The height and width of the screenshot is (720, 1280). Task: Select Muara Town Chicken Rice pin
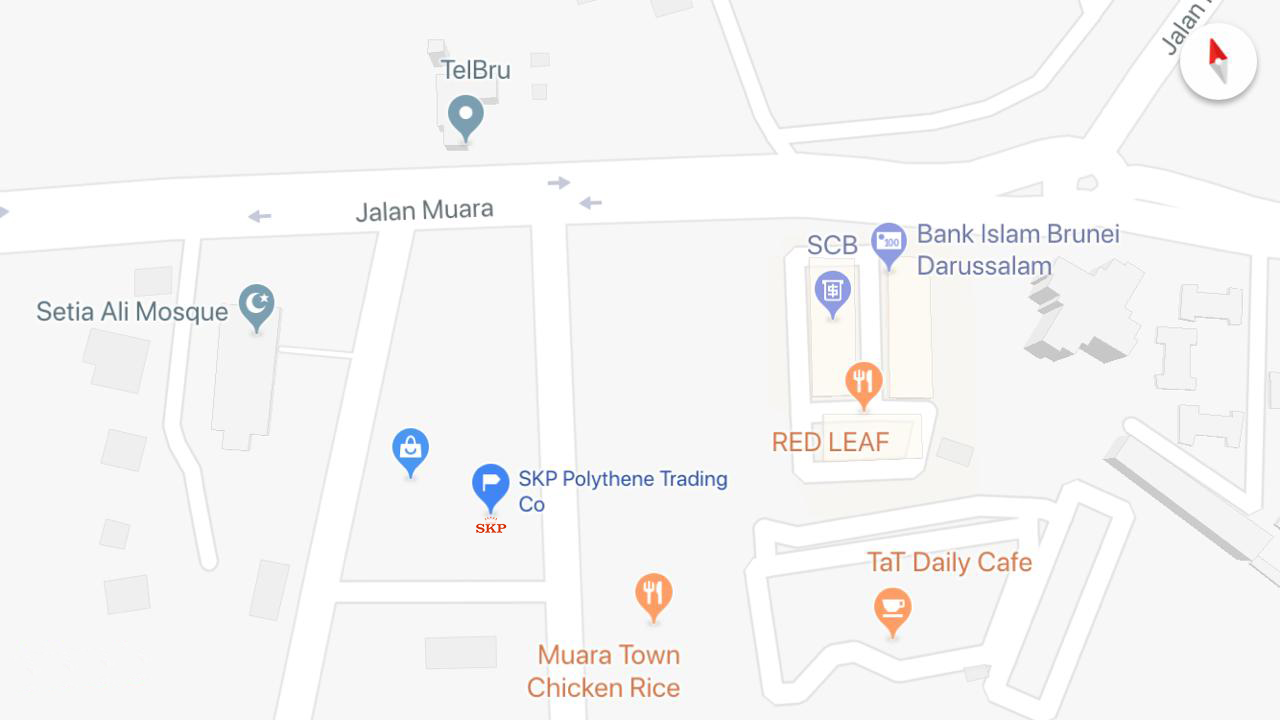[653, 595]
